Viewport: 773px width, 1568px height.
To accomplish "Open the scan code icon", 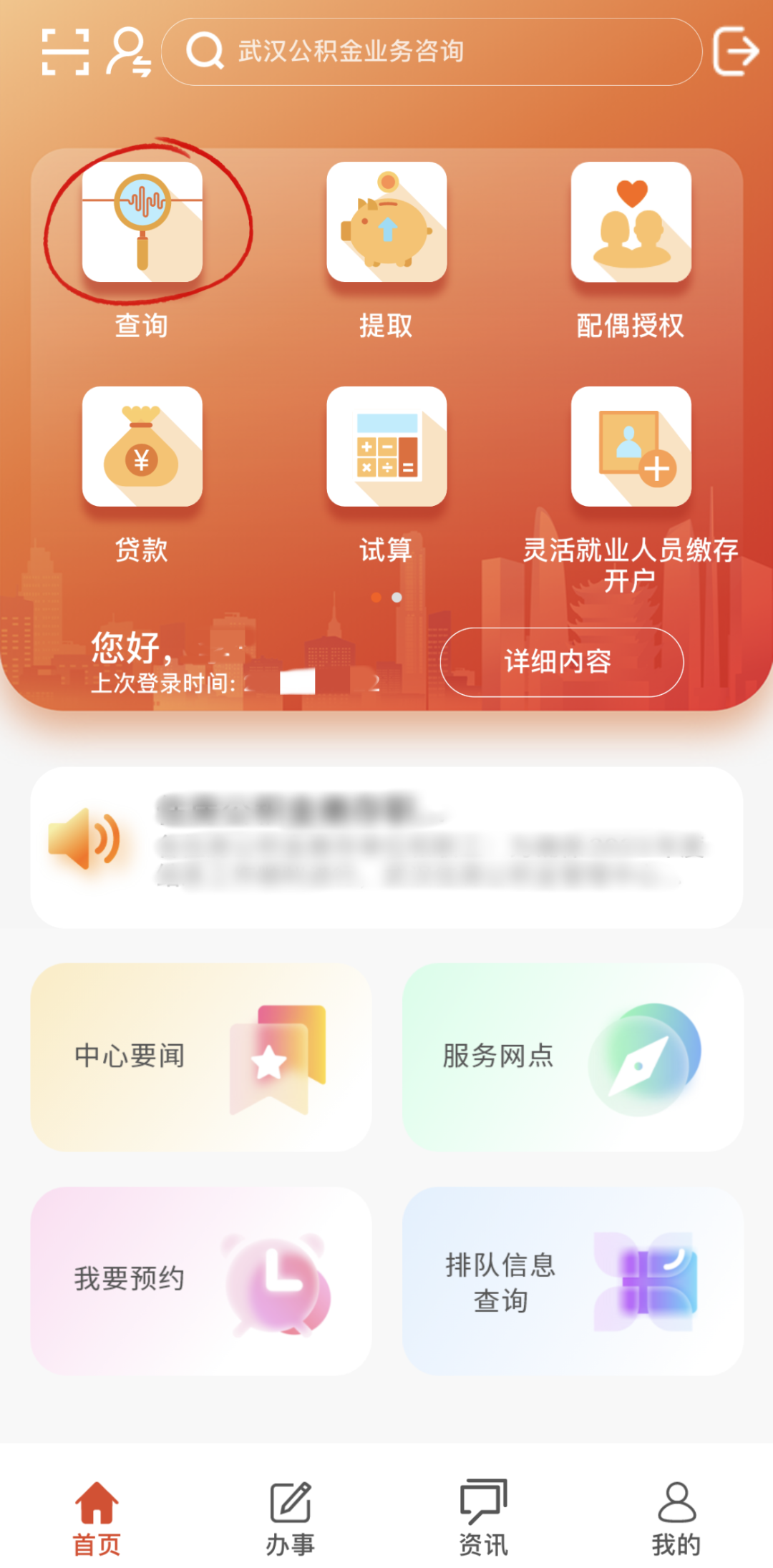I will 65,52.
